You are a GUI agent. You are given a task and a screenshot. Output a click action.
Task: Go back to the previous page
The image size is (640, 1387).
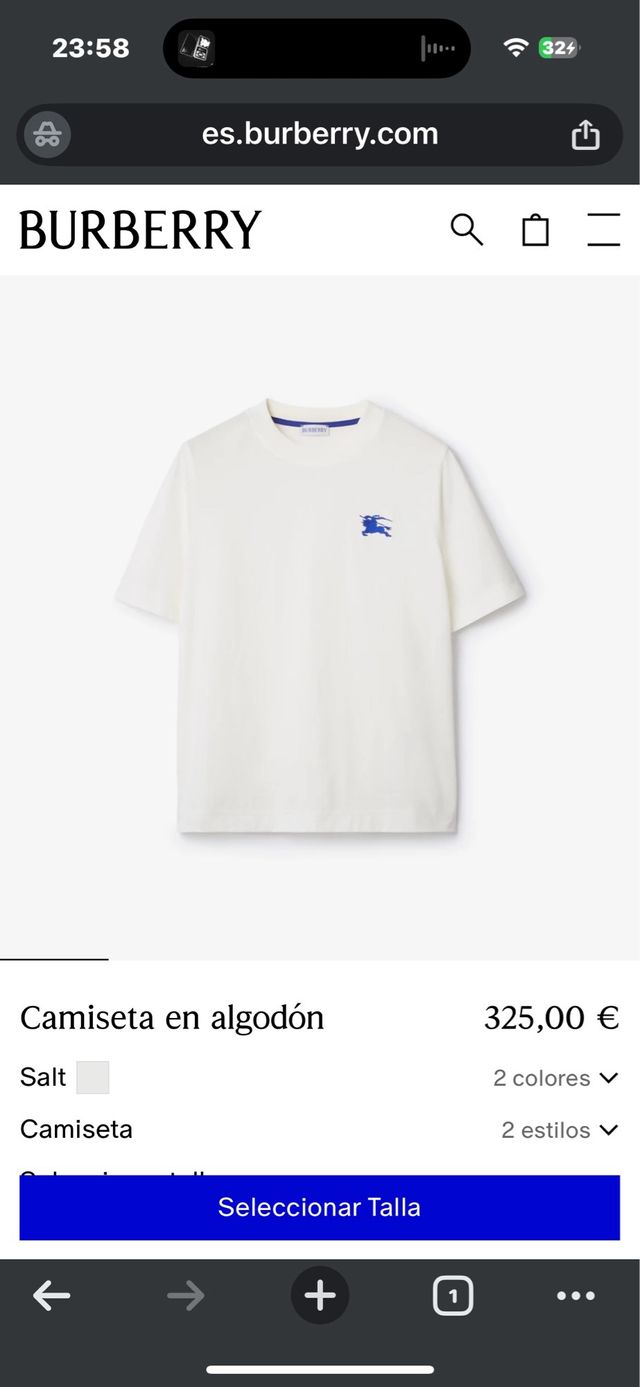pyautogui.click(x=52, y=1296)
